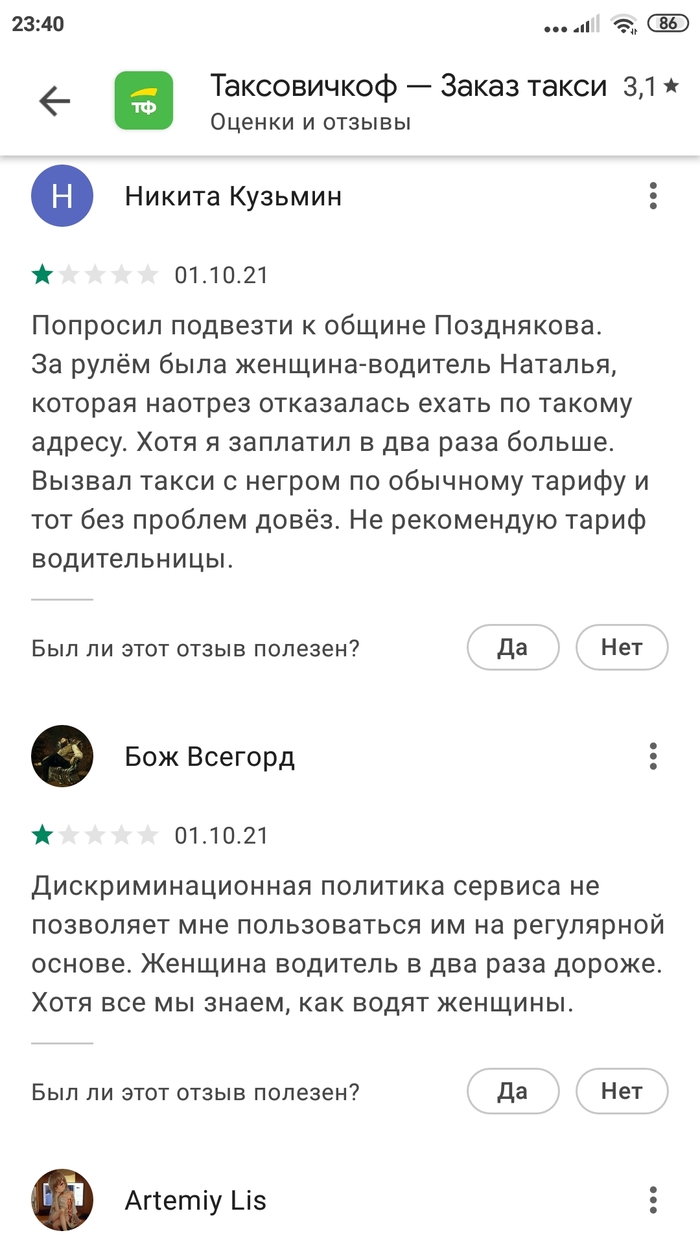Mark Никита Кузьмин's review helpful with Да
Screen dimensions: 700x1244
tap(512, 648)
